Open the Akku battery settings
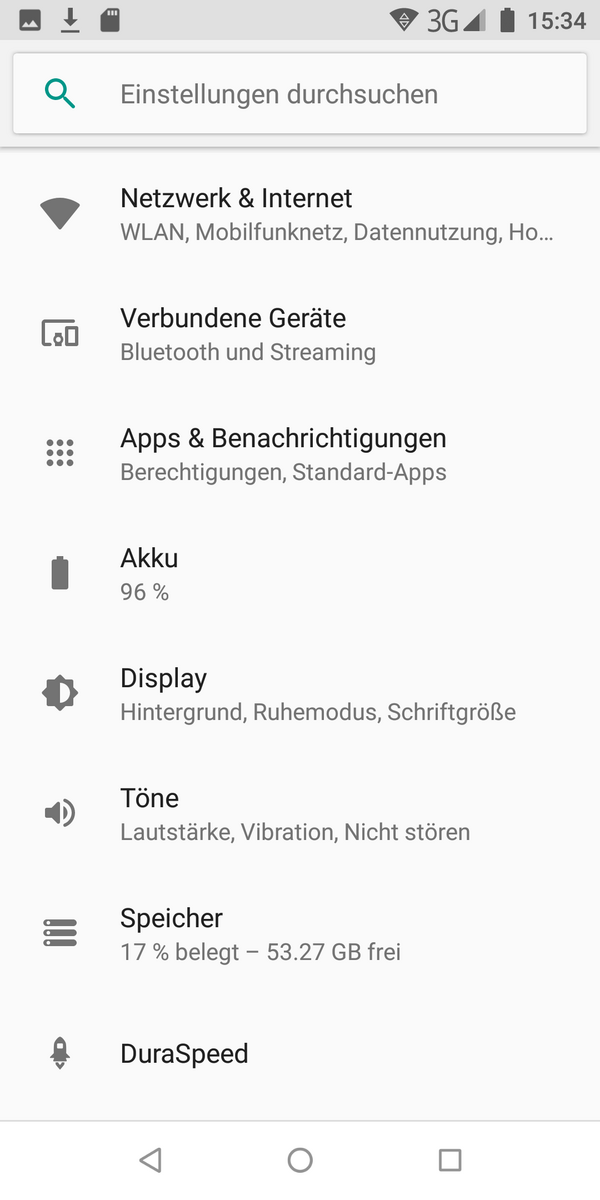 [300, 574]
